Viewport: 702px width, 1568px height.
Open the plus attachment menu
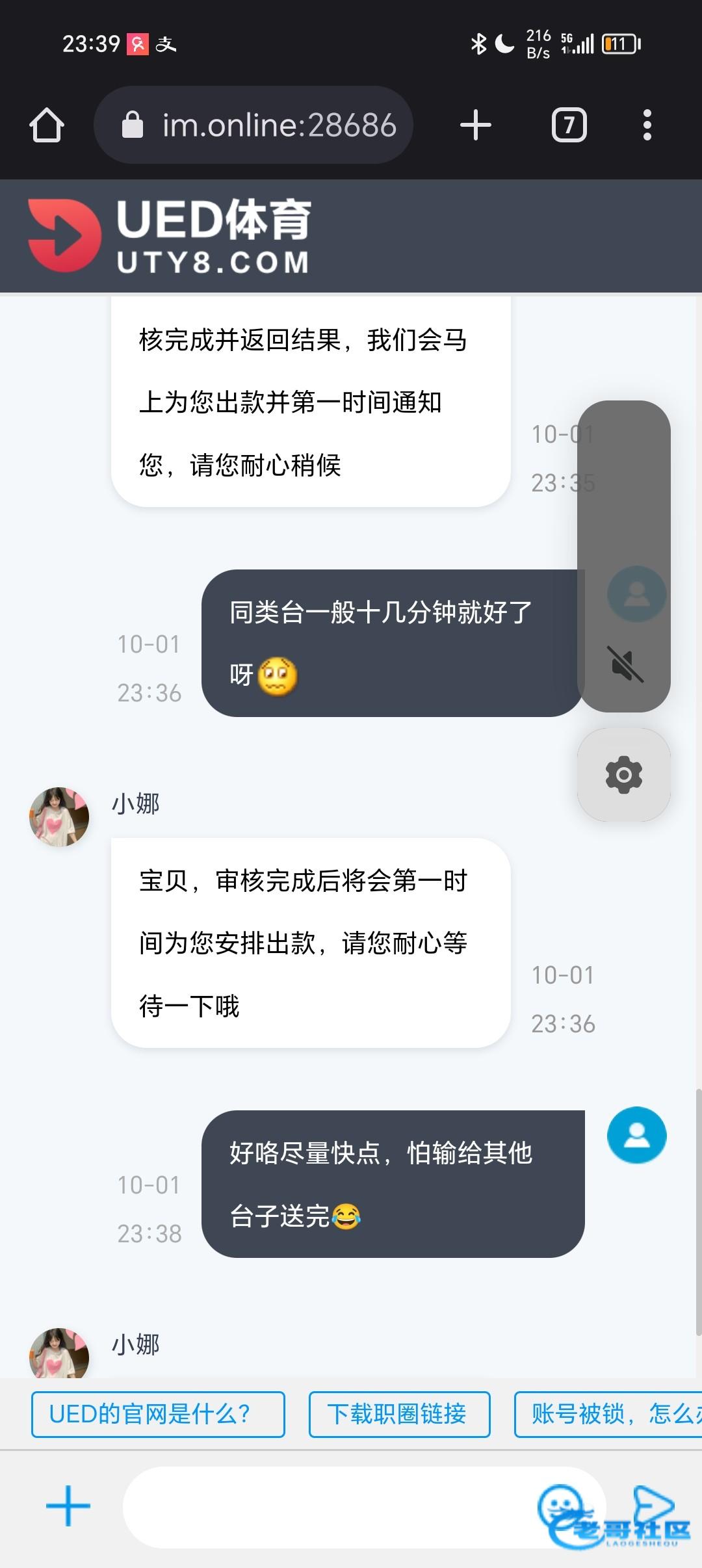68,1506
